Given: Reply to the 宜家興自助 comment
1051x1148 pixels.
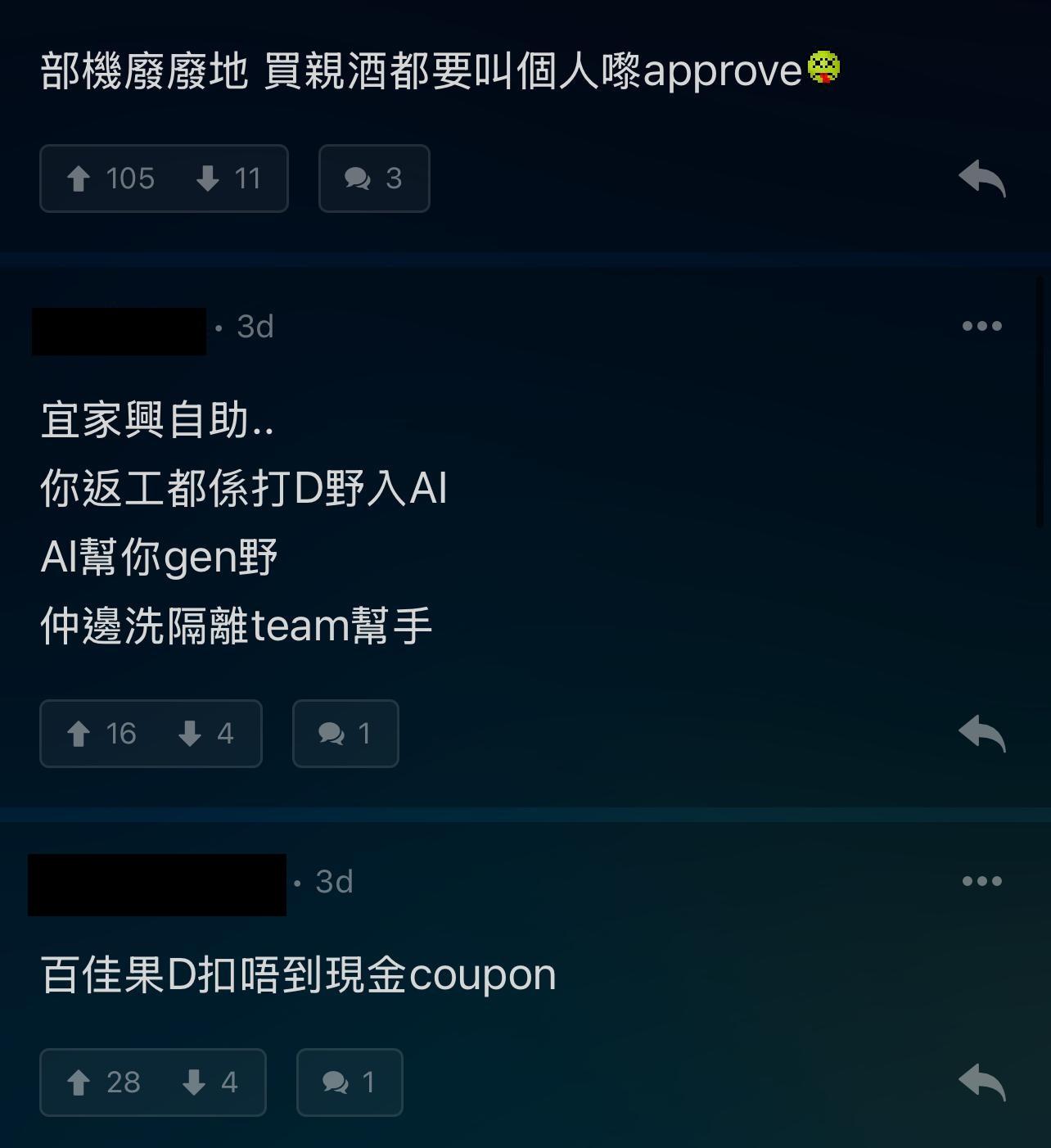Looking at the screenshot, I should pyautogui.click(x=981, y=734).
